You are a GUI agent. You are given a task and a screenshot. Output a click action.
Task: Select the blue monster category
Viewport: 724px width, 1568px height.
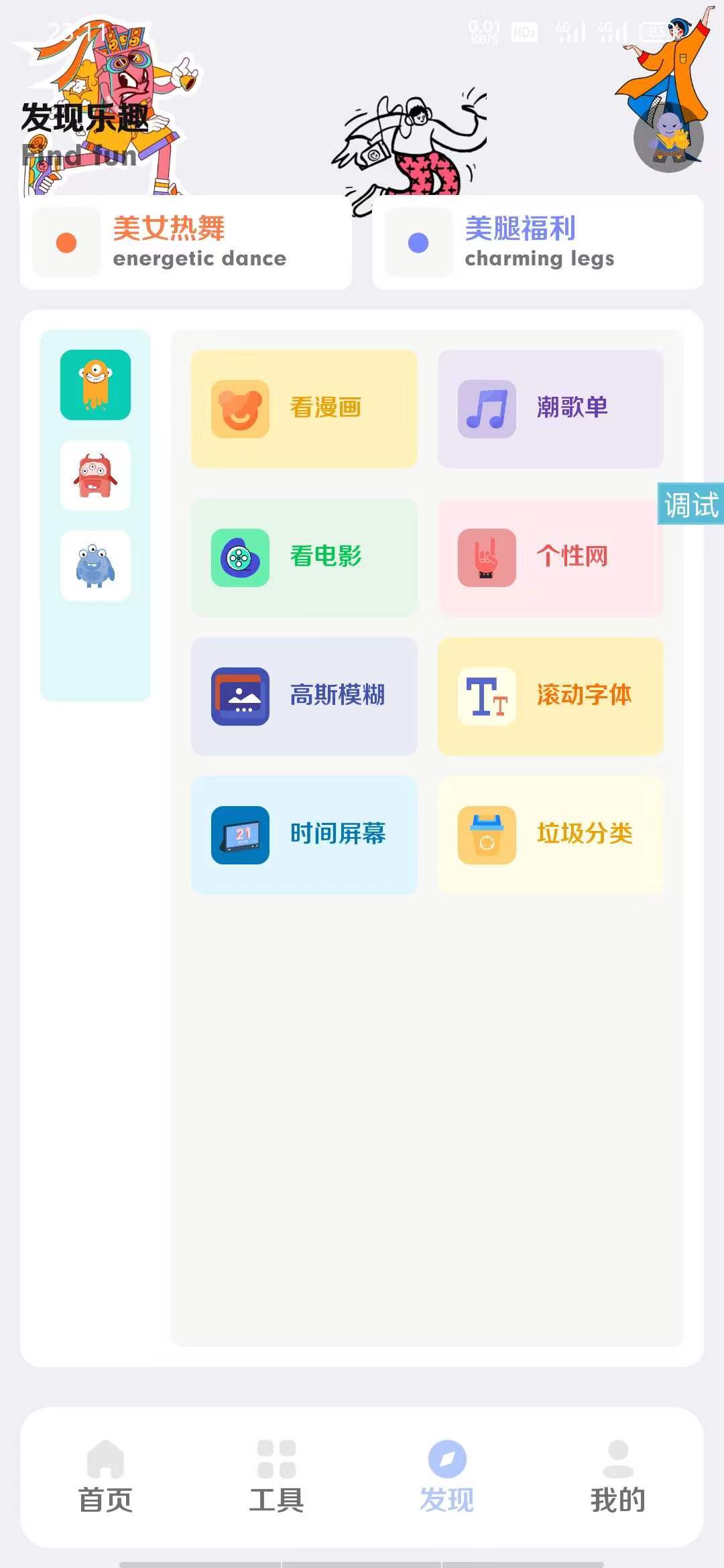[95, 566]
